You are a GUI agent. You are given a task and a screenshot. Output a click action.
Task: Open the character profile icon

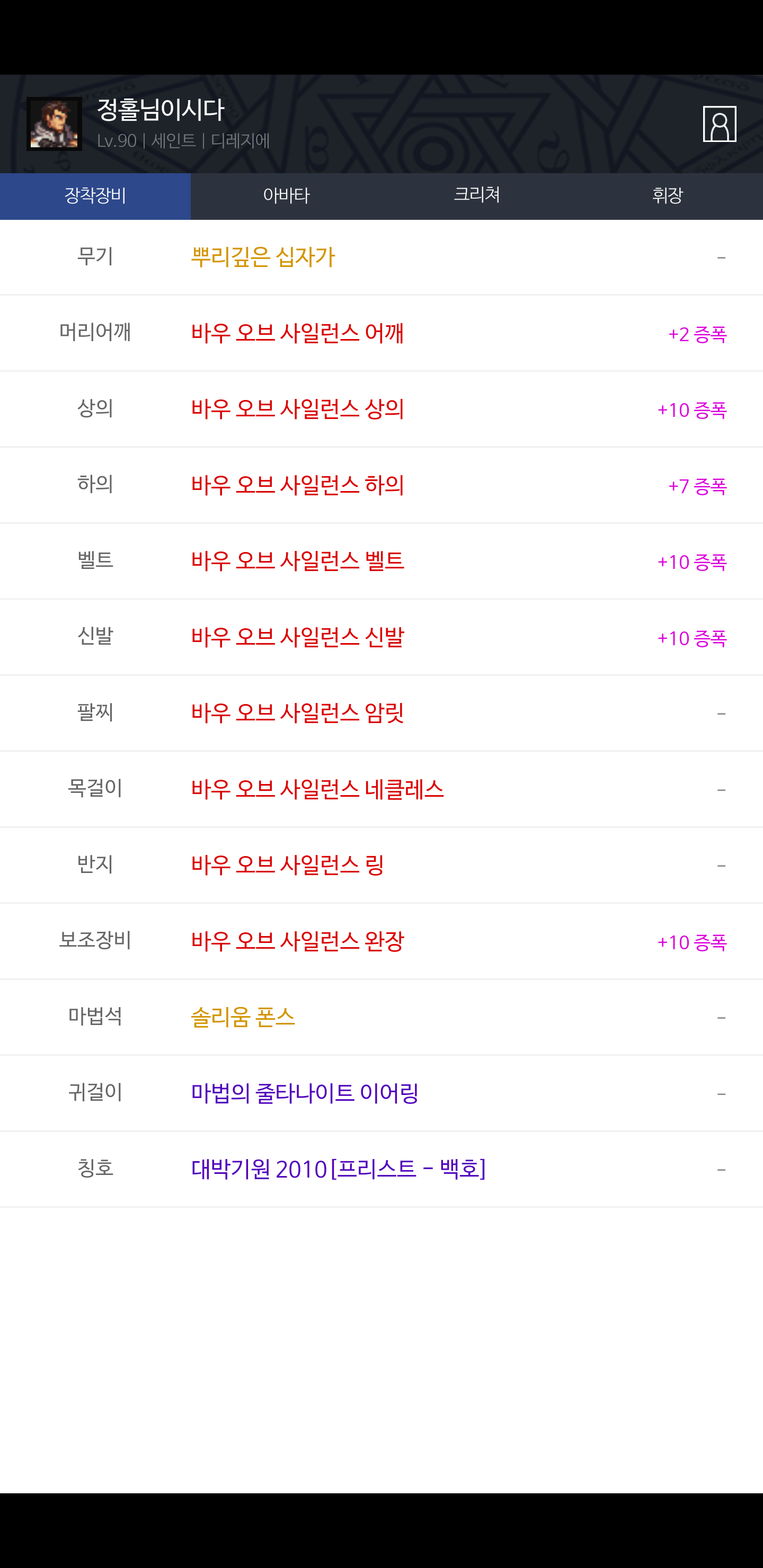click(719, 124)
